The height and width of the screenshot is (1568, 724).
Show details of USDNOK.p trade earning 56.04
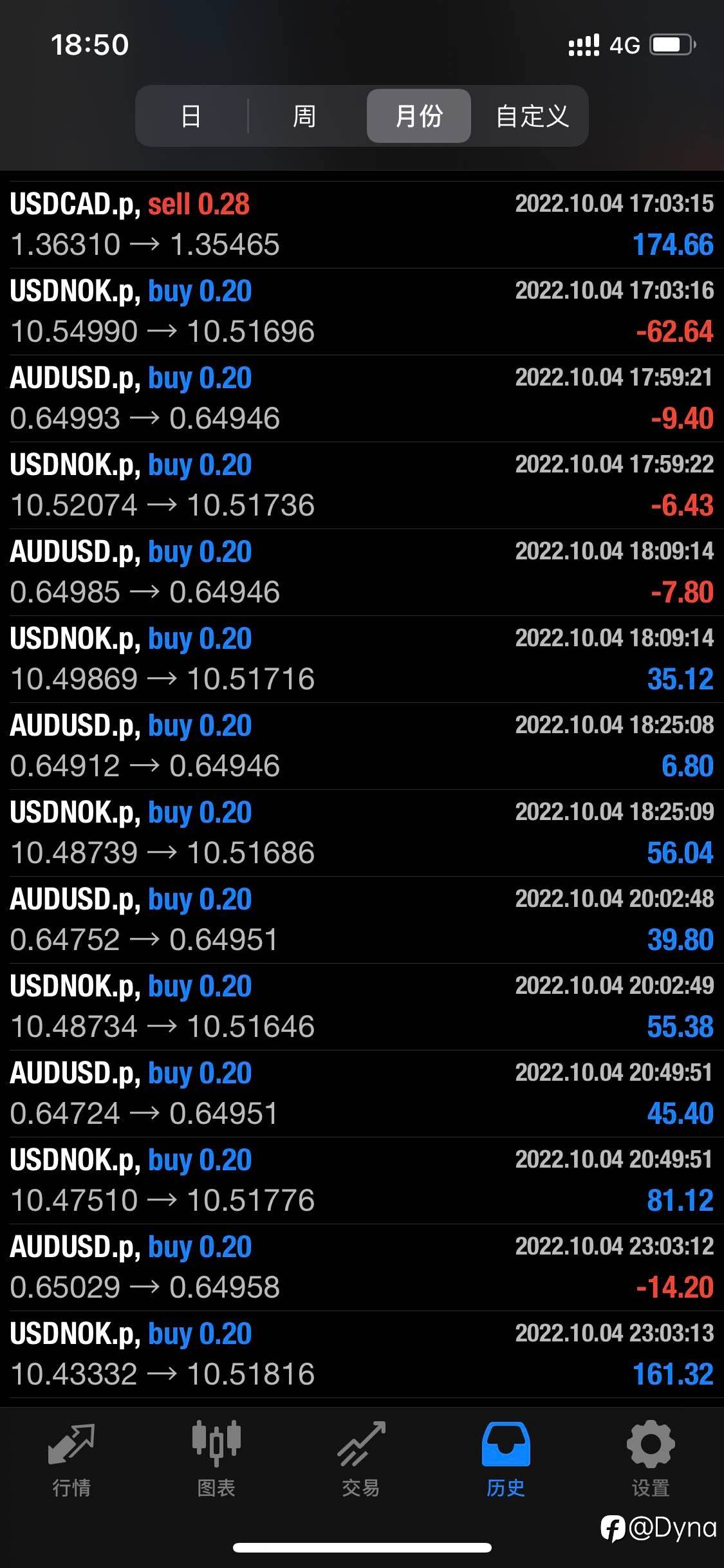point(362,833)
